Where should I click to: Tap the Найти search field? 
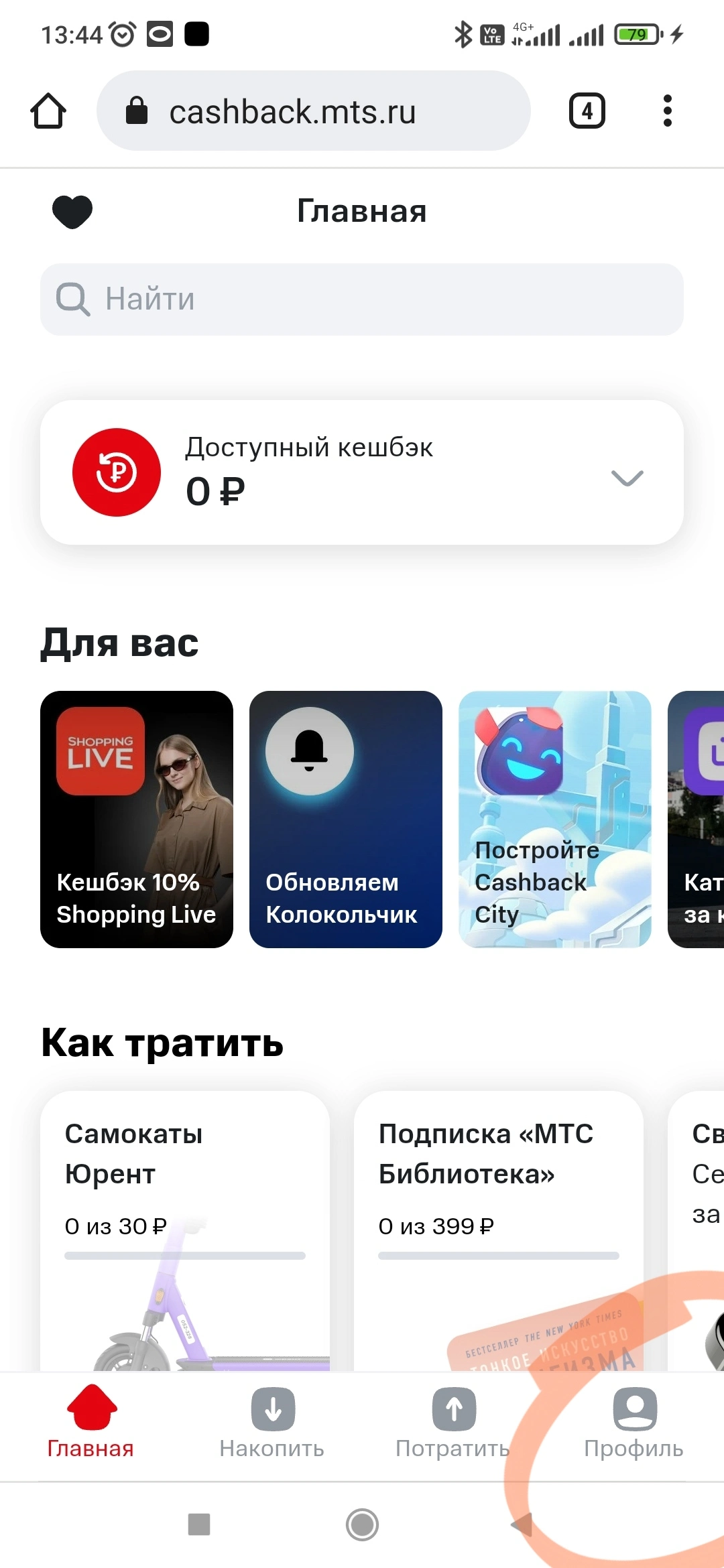coord(362,299)
